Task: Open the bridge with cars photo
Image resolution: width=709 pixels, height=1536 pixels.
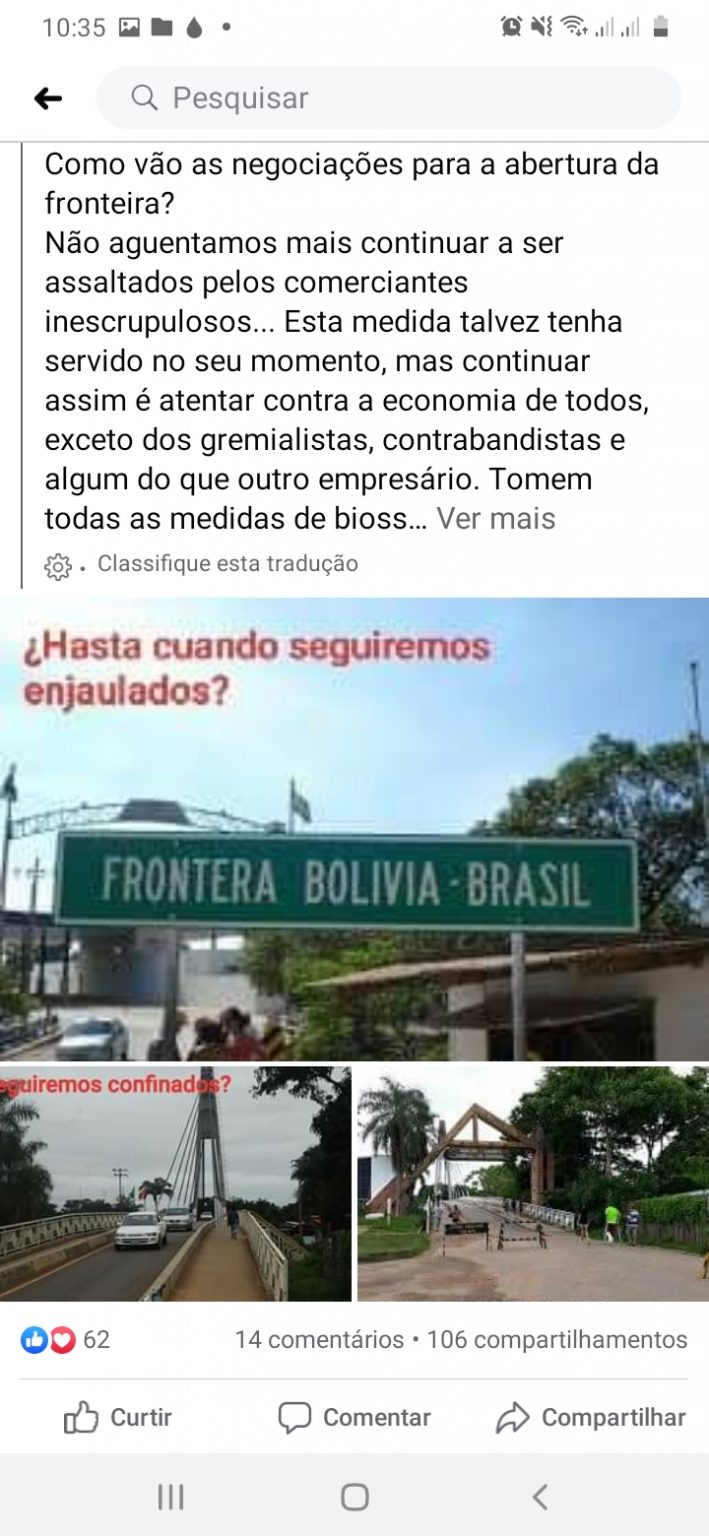Action: [x=175, y=1184]
